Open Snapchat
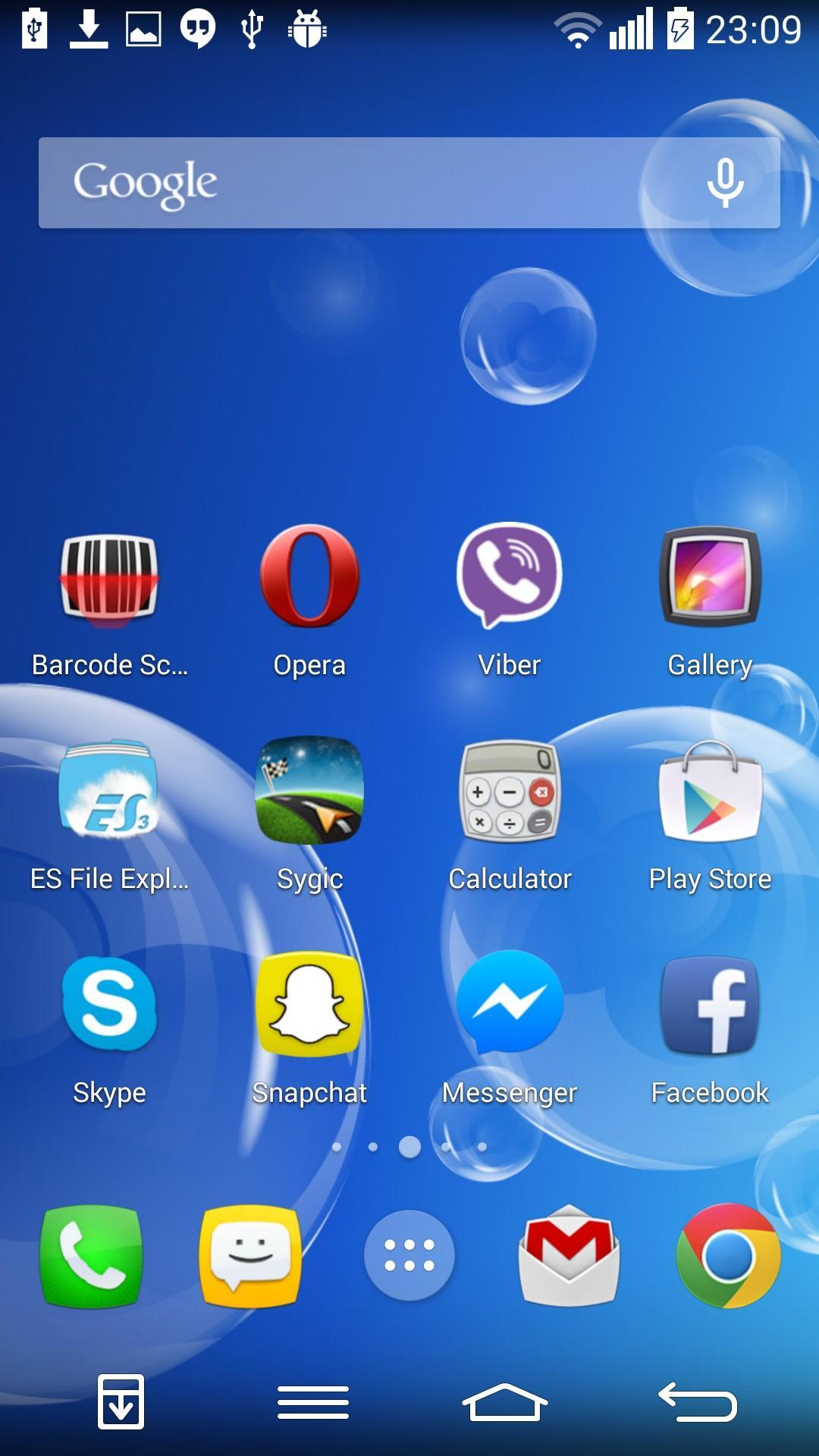The width and height of the screenshot is (819, 1456). (x=309, y=1005)
